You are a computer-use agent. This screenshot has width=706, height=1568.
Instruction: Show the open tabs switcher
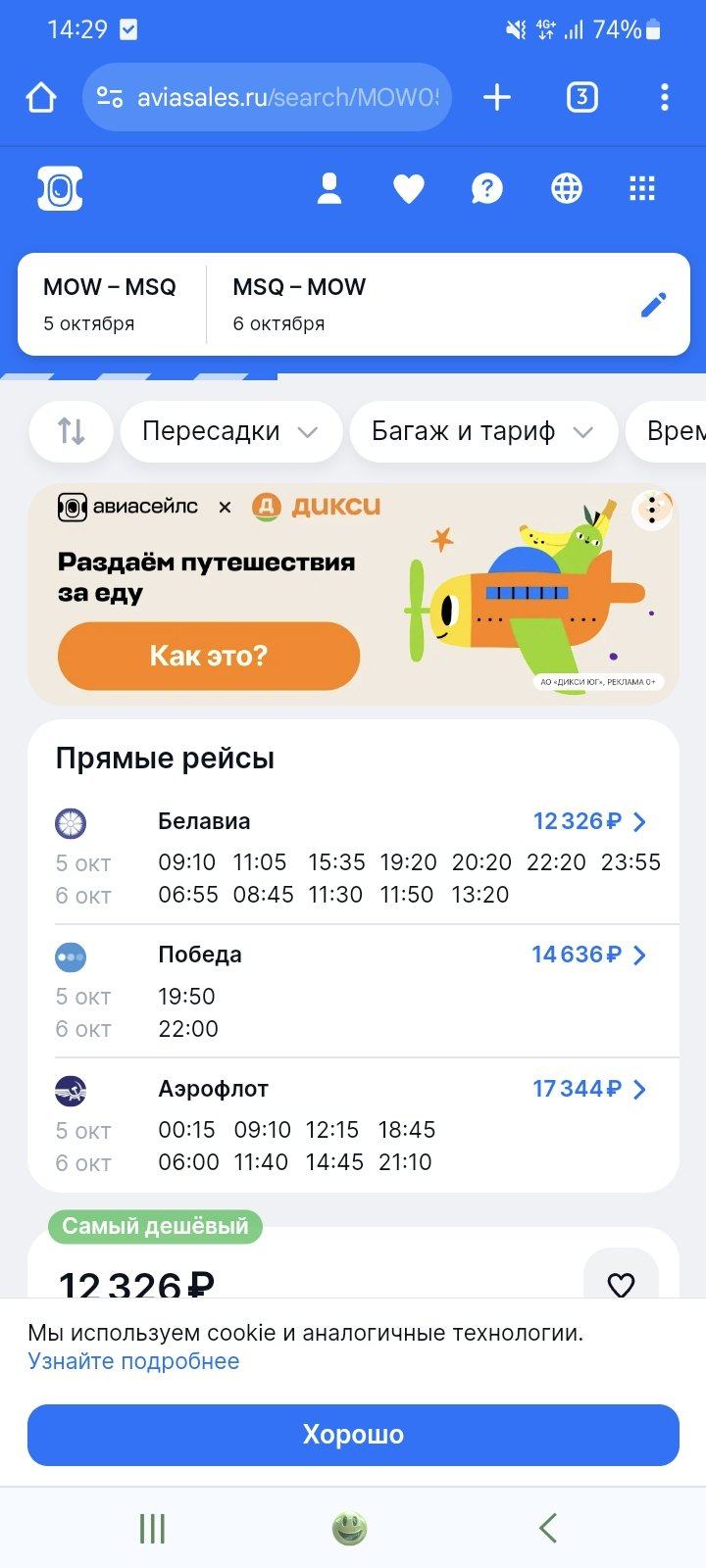point(581,97)
